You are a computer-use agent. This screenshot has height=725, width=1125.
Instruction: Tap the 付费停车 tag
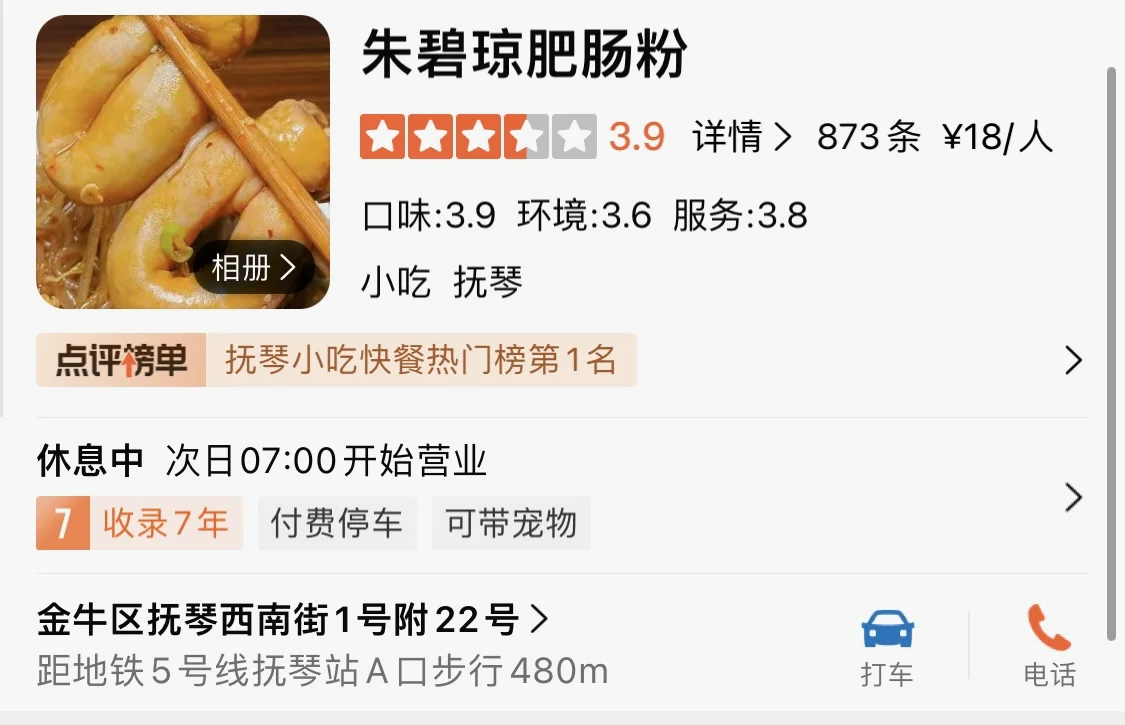pyautogui.click(x=337, y=523)
